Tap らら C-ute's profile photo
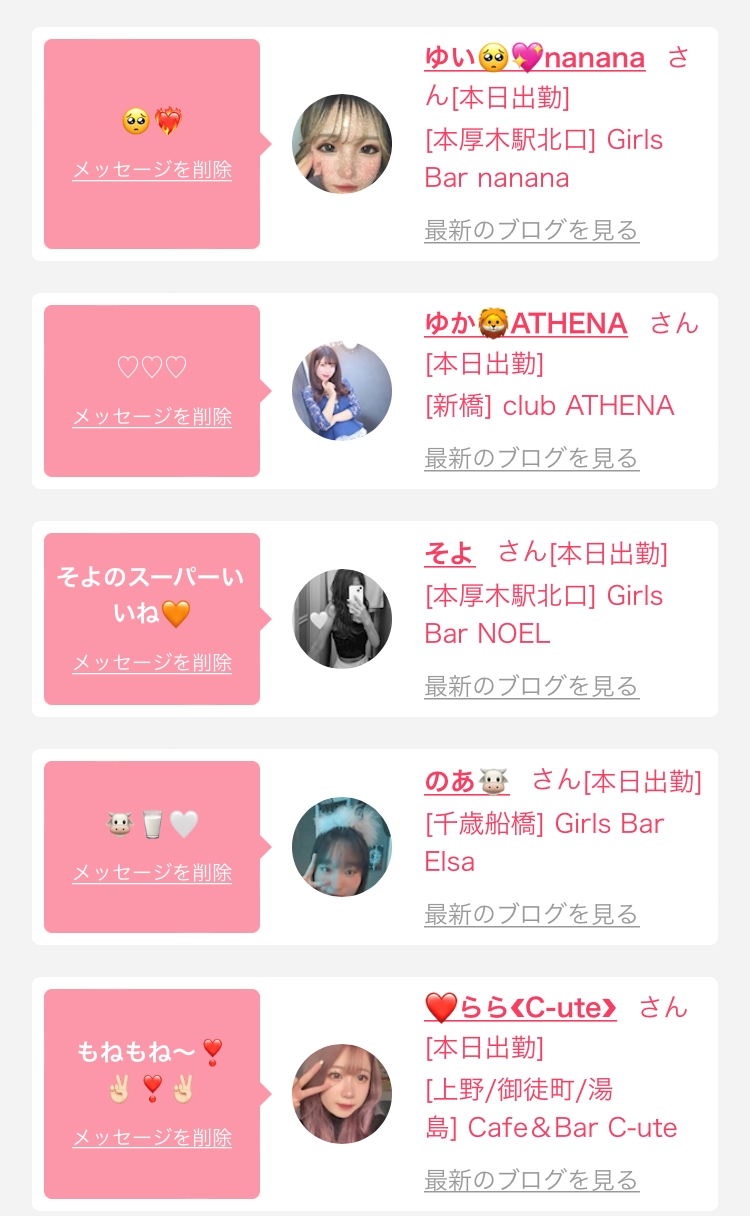 click(x=342, y=1094)
